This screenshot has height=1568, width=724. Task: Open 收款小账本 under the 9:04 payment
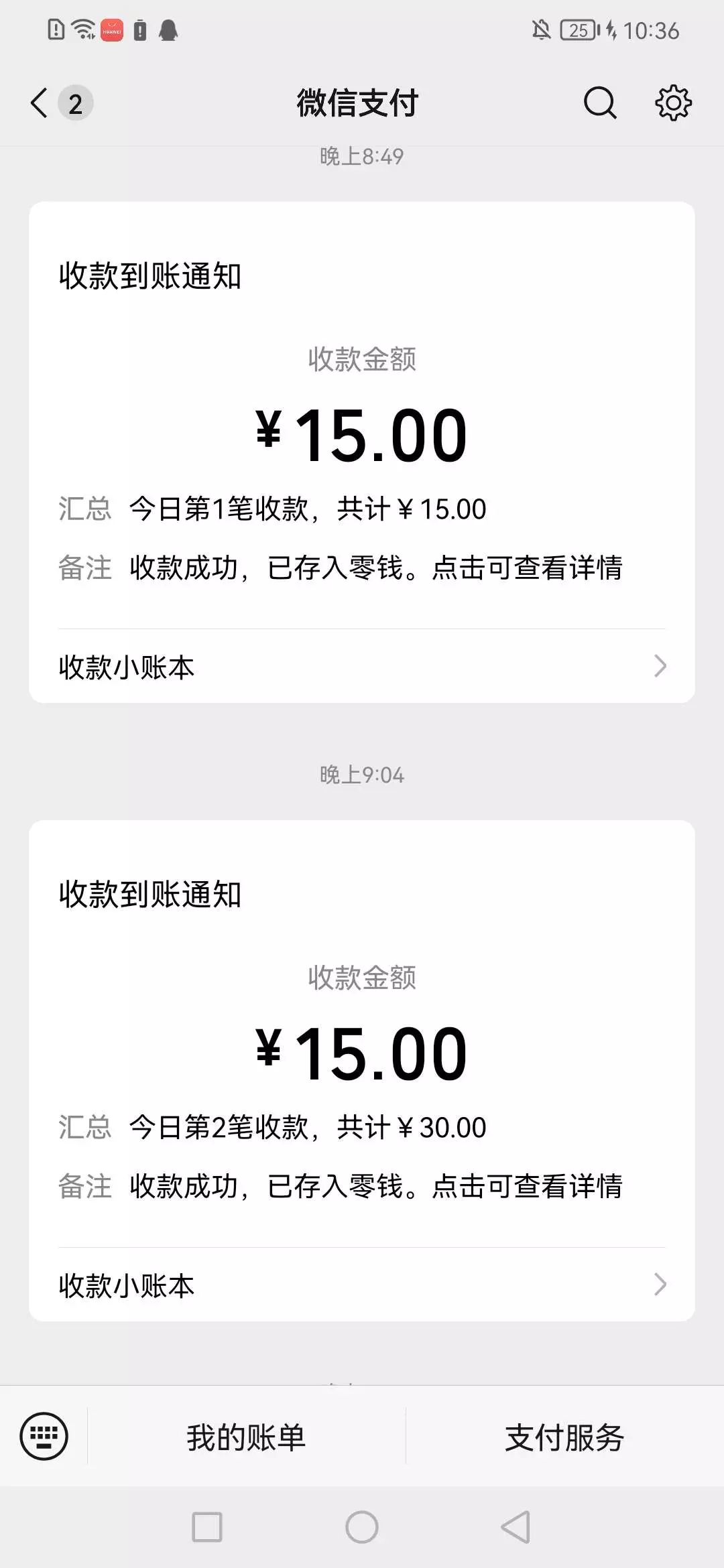362,1285
